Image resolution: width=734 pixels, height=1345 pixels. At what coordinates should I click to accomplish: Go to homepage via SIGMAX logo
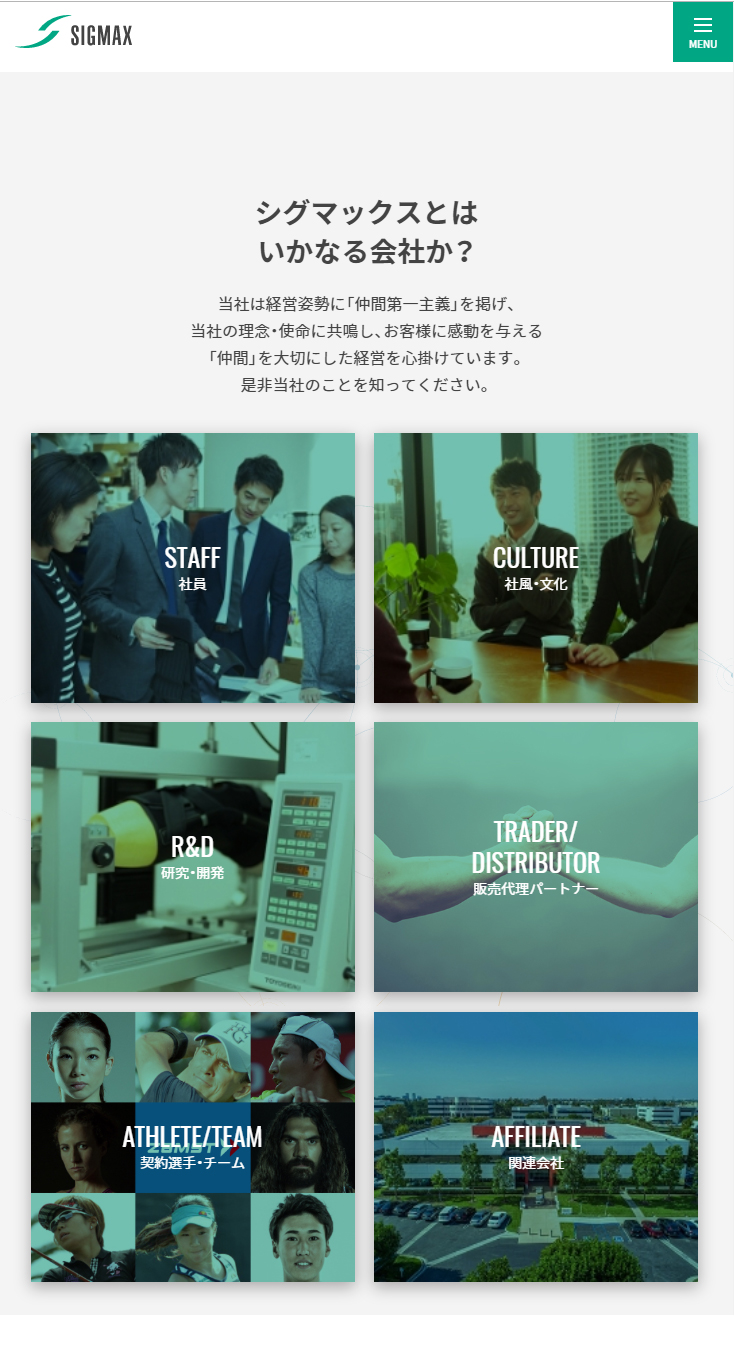click(74, 33)
